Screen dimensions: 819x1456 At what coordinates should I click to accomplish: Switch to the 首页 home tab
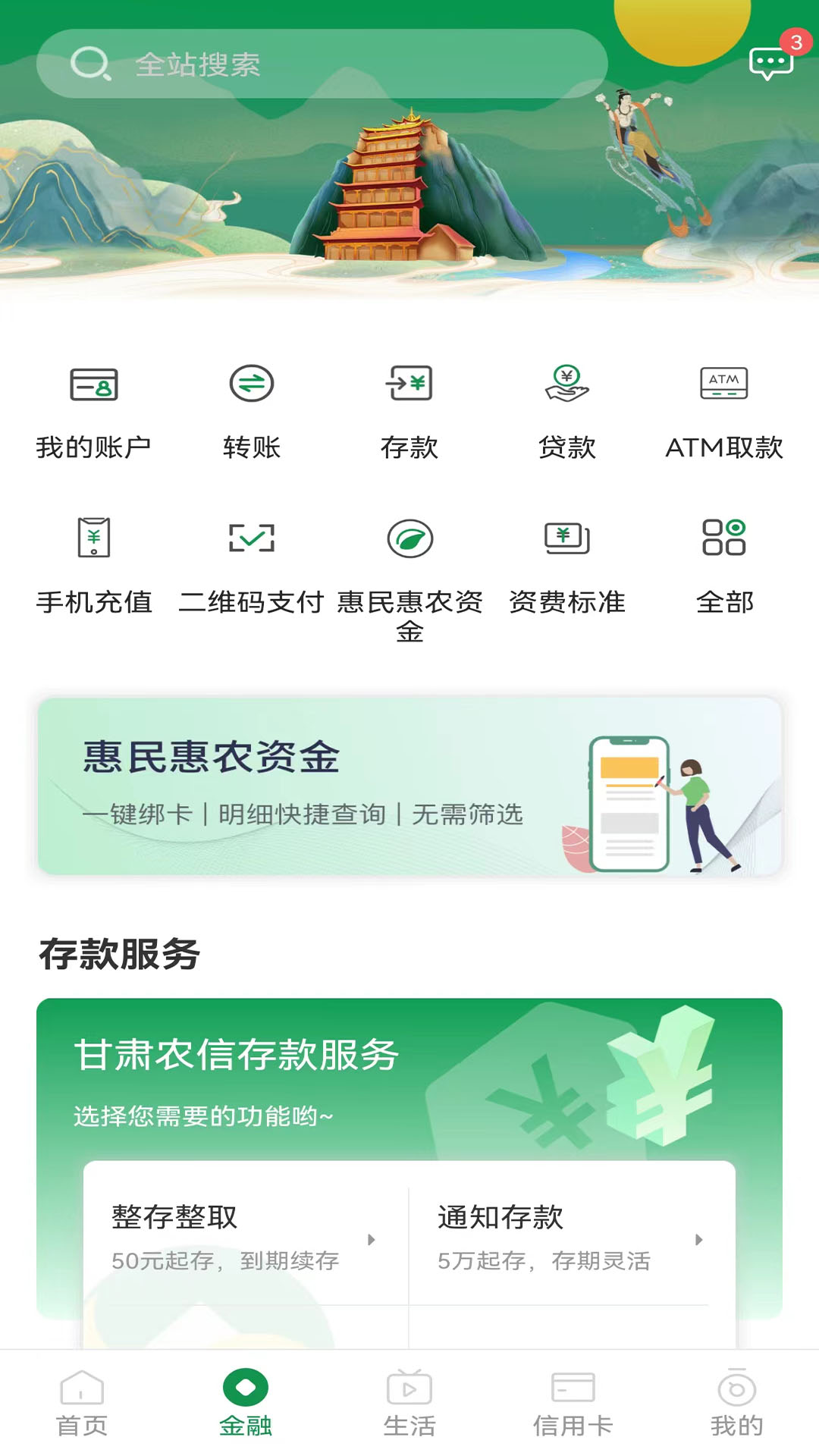click(x=81, y=1403)
